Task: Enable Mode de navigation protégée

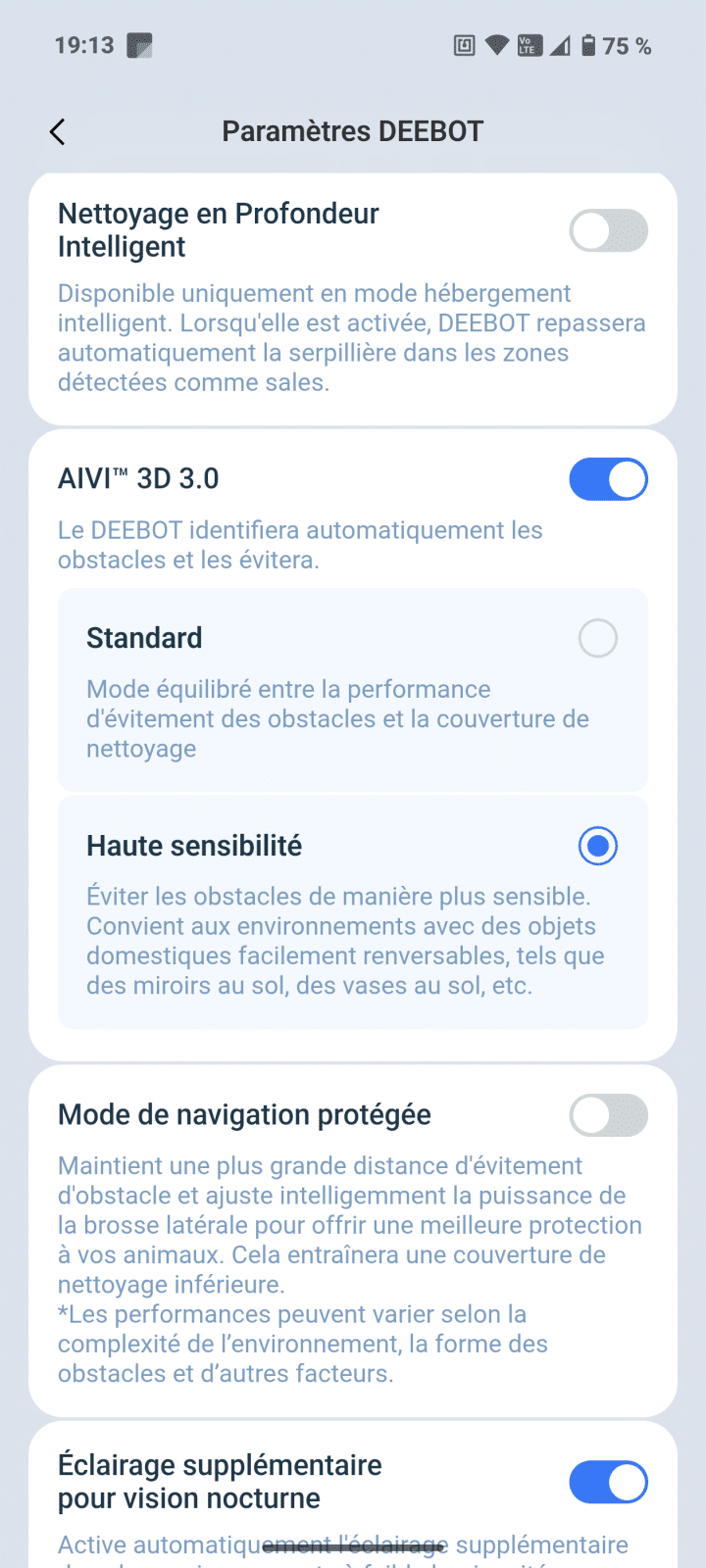Action: tap(608, 1115)
